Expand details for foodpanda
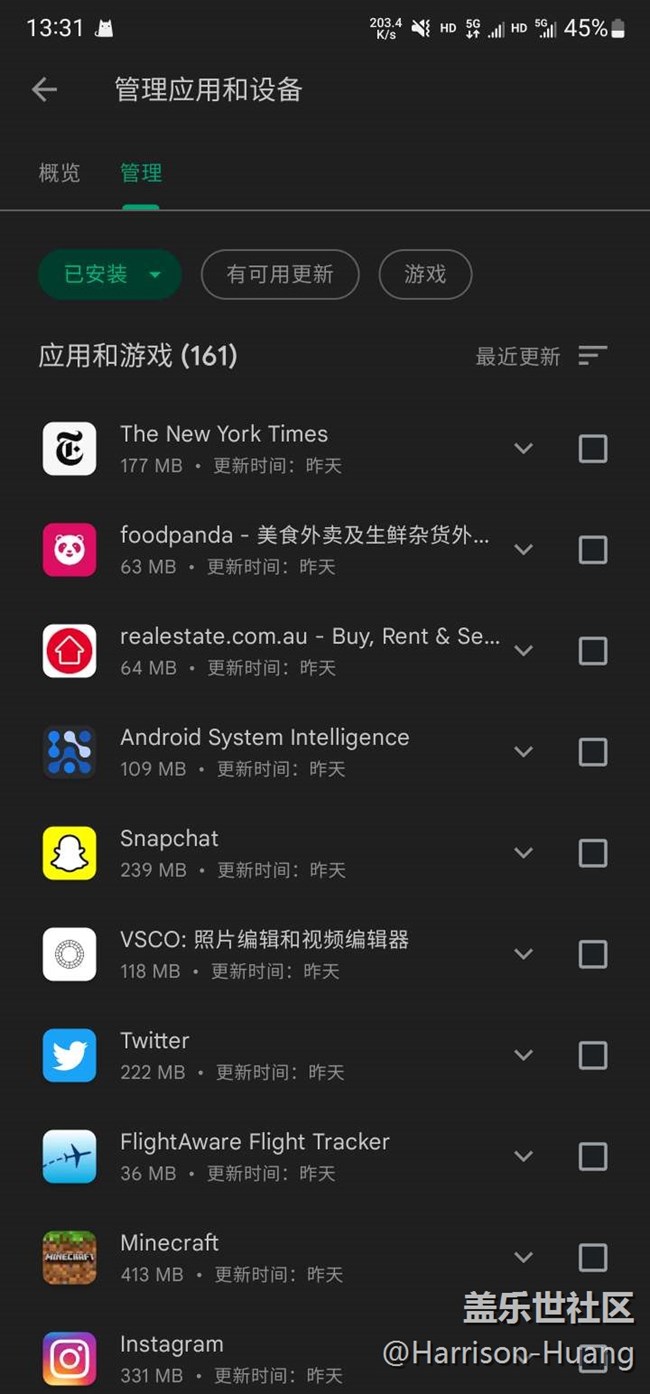This screenshot has height=1394, width=650. click(x=523, y=549)
